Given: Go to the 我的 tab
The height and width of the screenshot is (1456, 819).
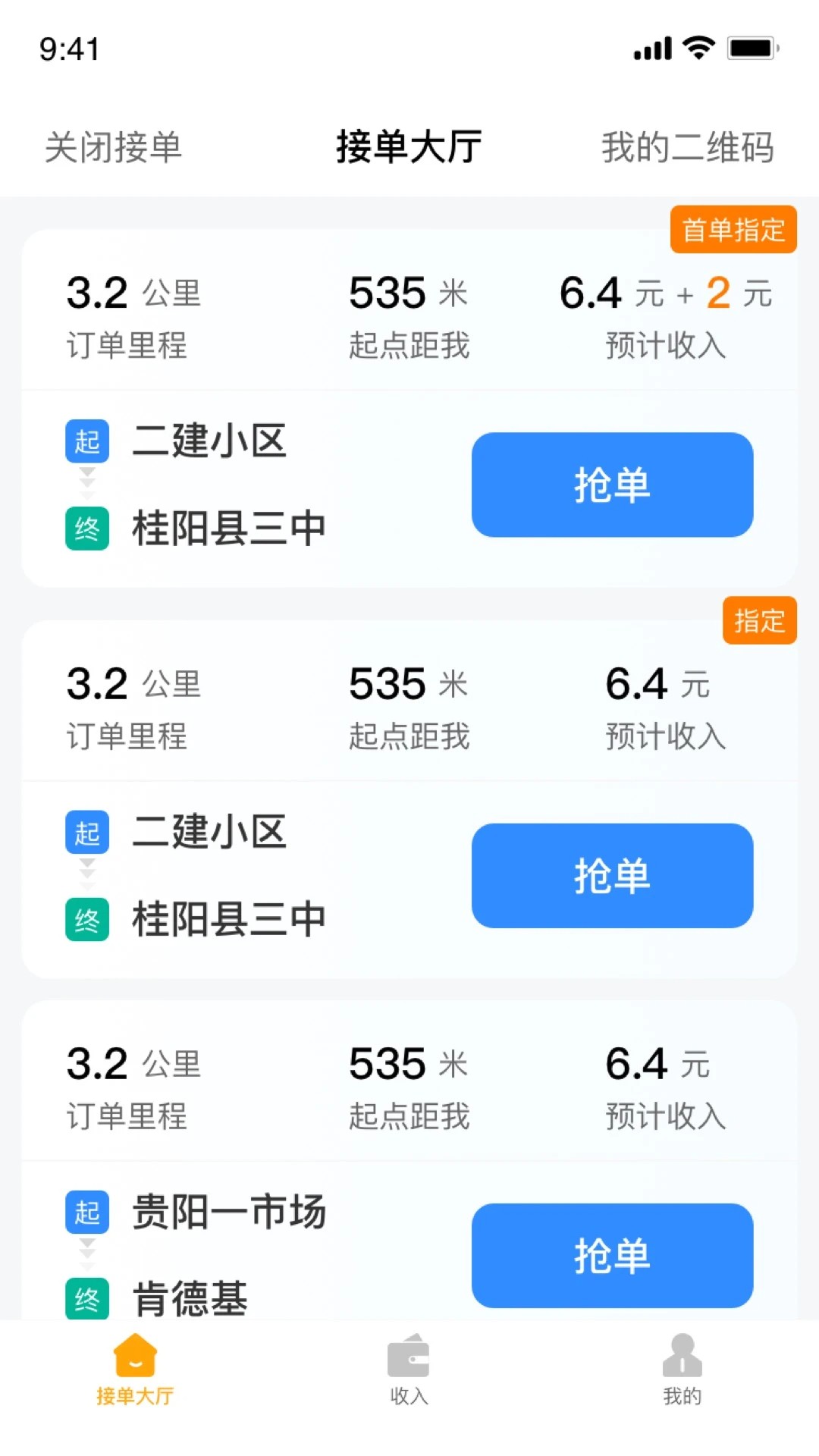Looking at the screenshot, I should pyautogui.click(x=682, y=1370).
